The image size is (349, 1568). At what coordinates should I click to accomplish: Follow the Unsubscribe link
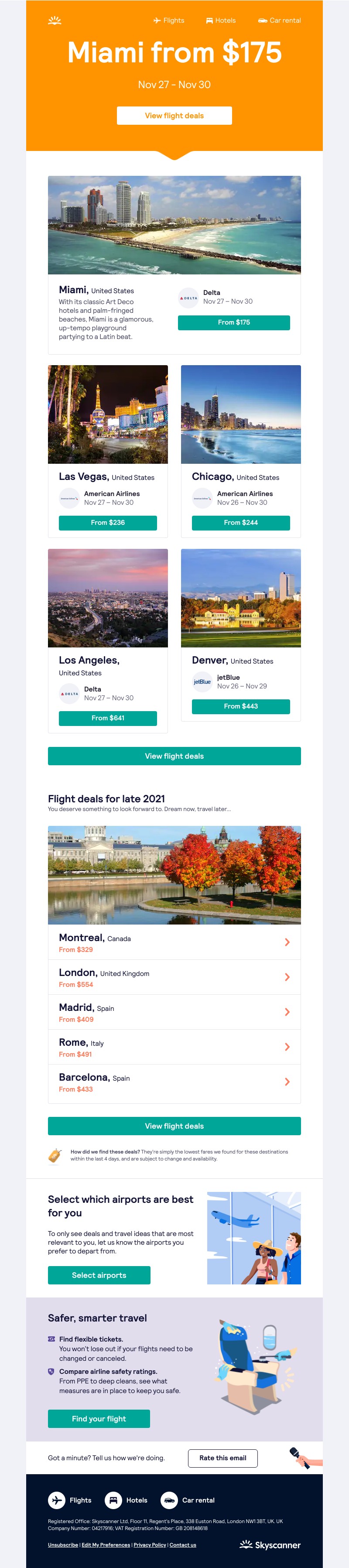63,1545
